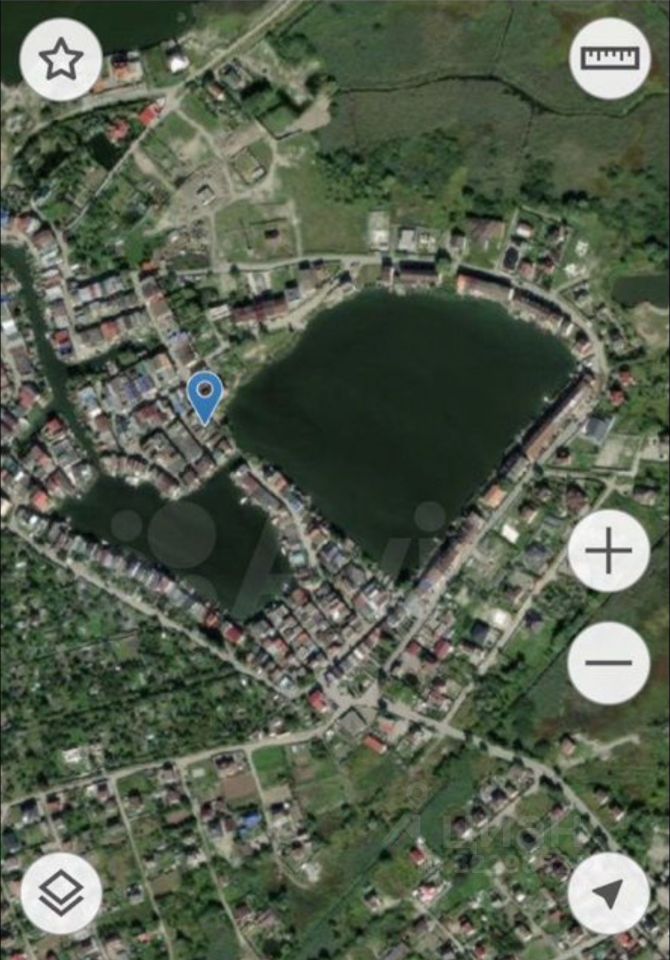Save this location with the star button

(x=61, y=59)
